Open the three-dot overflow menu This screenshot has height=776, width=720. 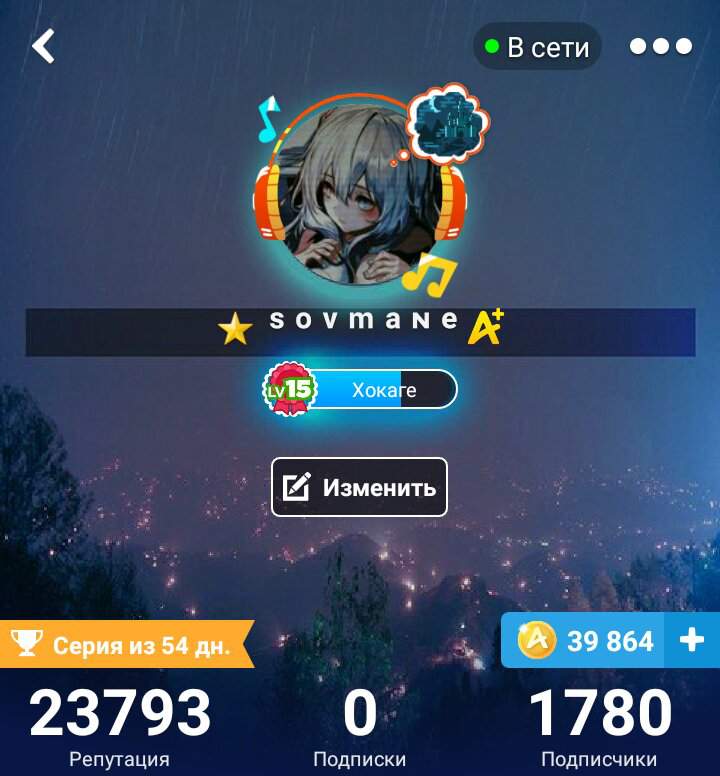click(661, 46)
